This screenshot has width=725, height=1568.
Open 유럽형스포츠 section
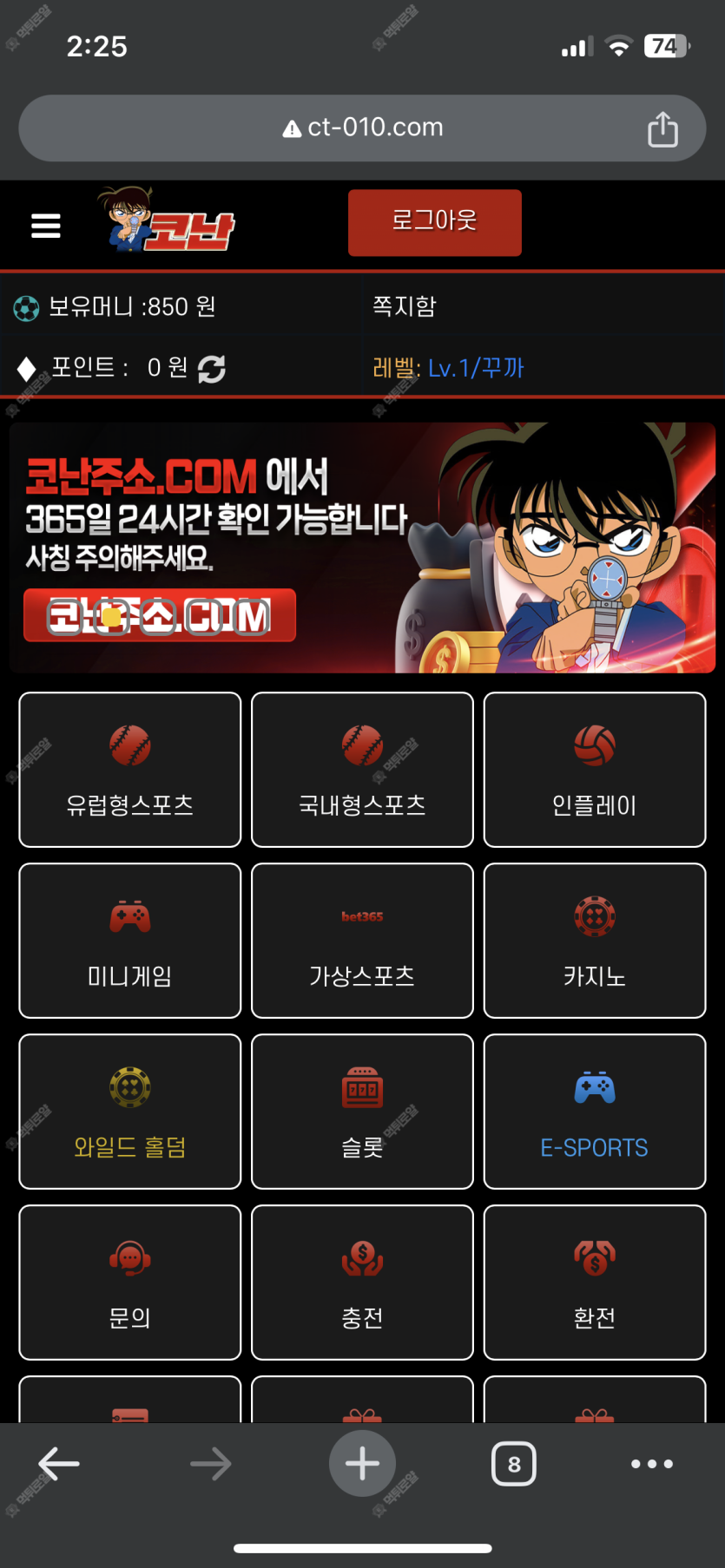point(130,770)
